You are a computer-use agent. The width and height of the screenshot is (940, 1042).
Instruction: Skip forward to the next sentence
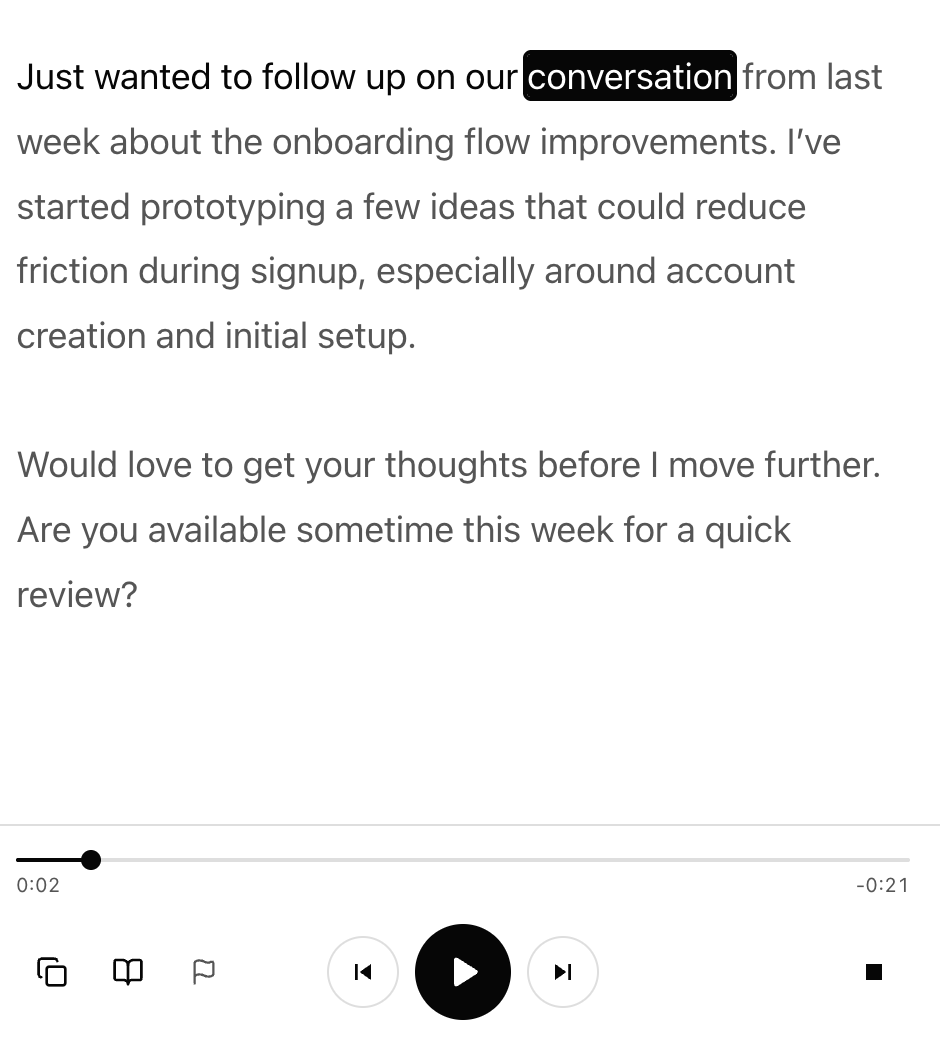point(562,971)
